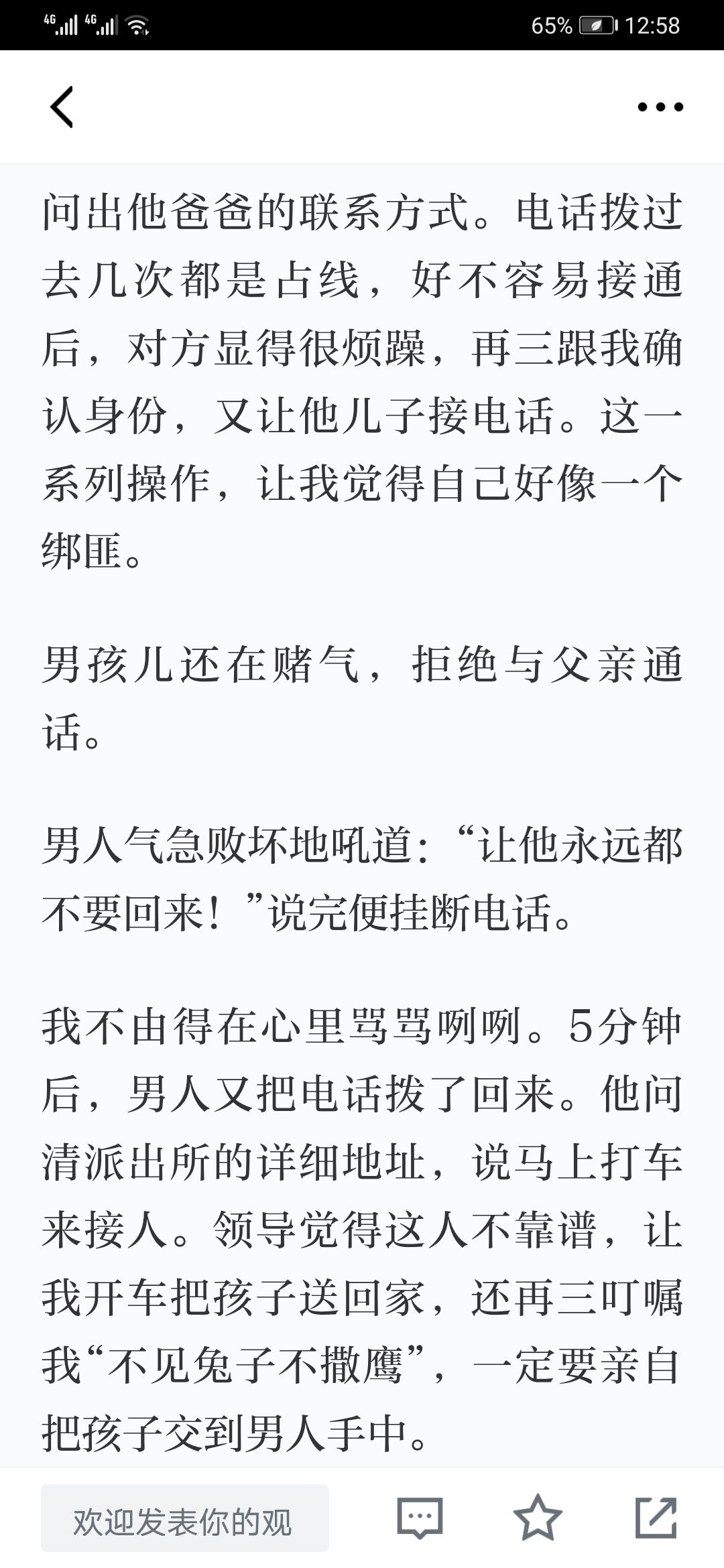Bookmark this article with the star icon
This screenshot has width=724, height=1568.
coord(538,1518)
